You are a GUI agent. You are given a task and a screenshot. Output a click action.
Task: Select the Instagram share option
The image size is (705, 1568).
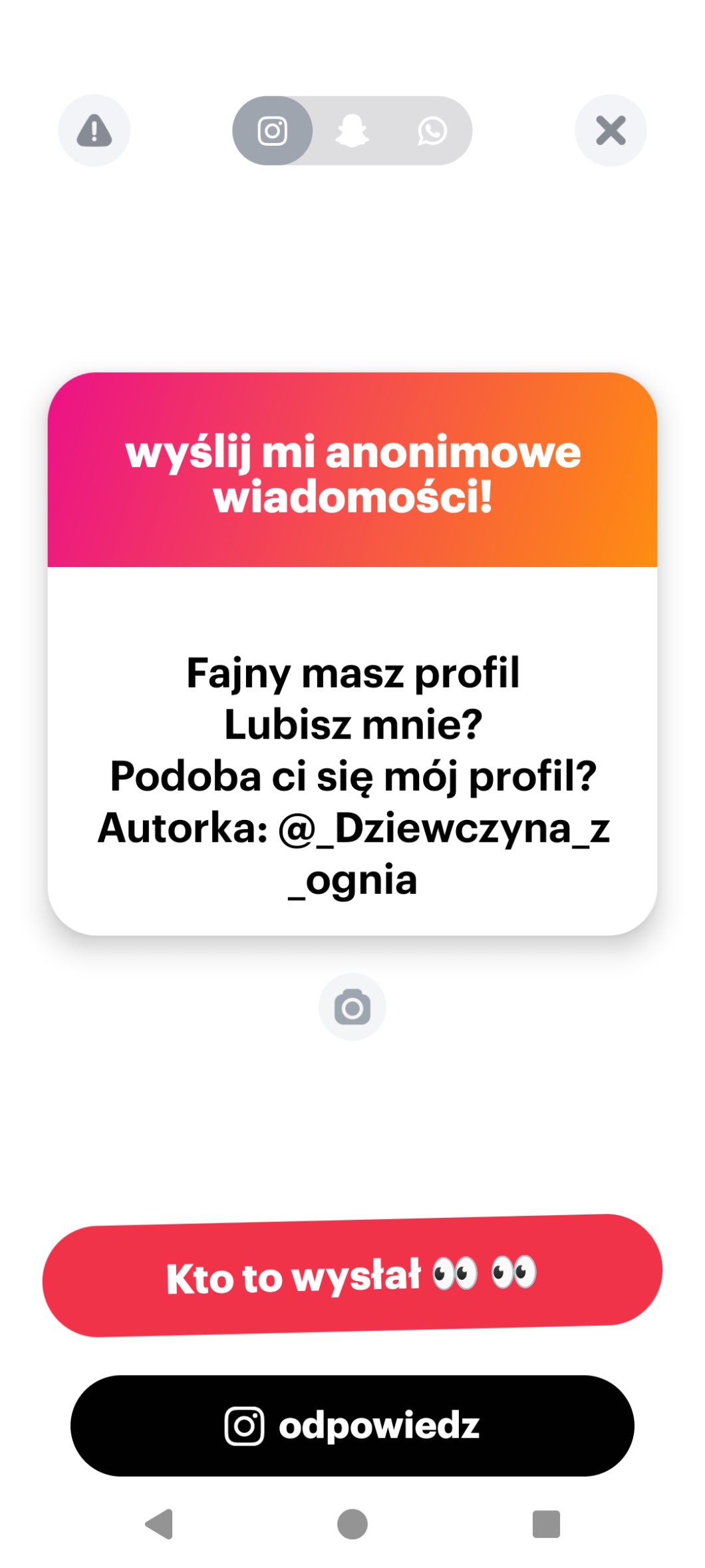(273, 131)
